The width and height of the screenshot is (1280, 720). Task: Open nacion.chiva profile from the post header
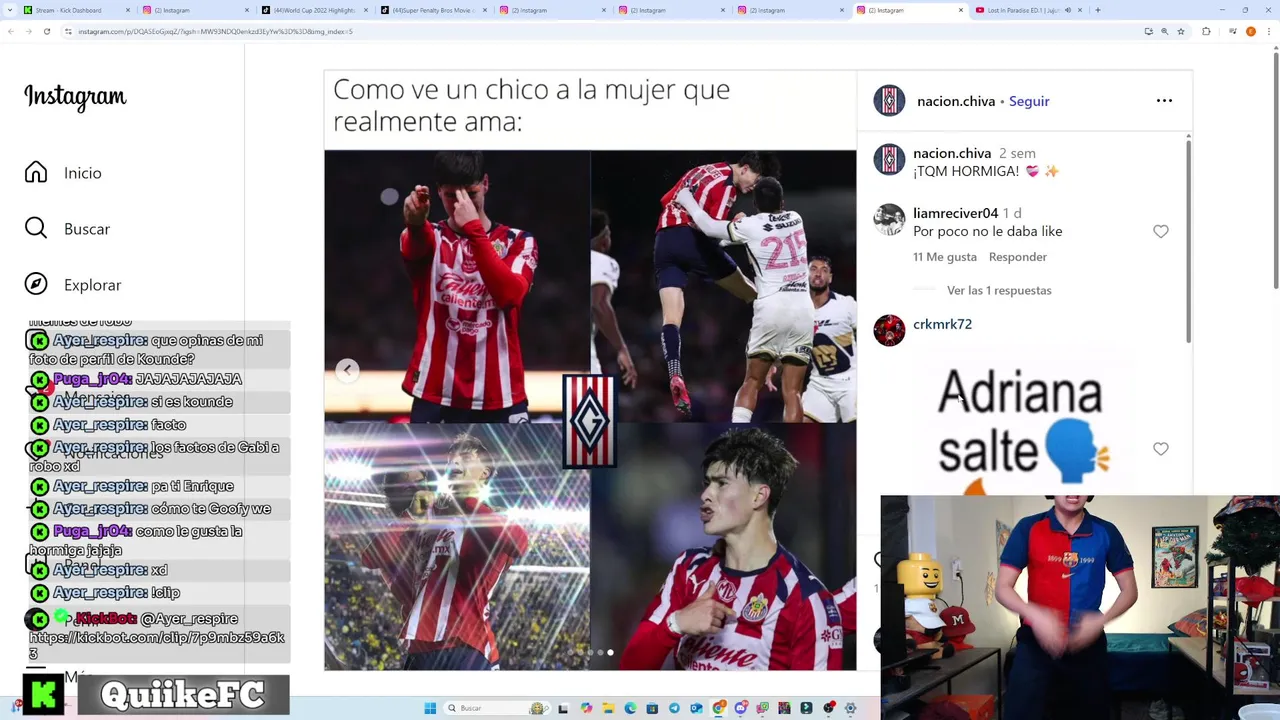click(x=955, y=101)
